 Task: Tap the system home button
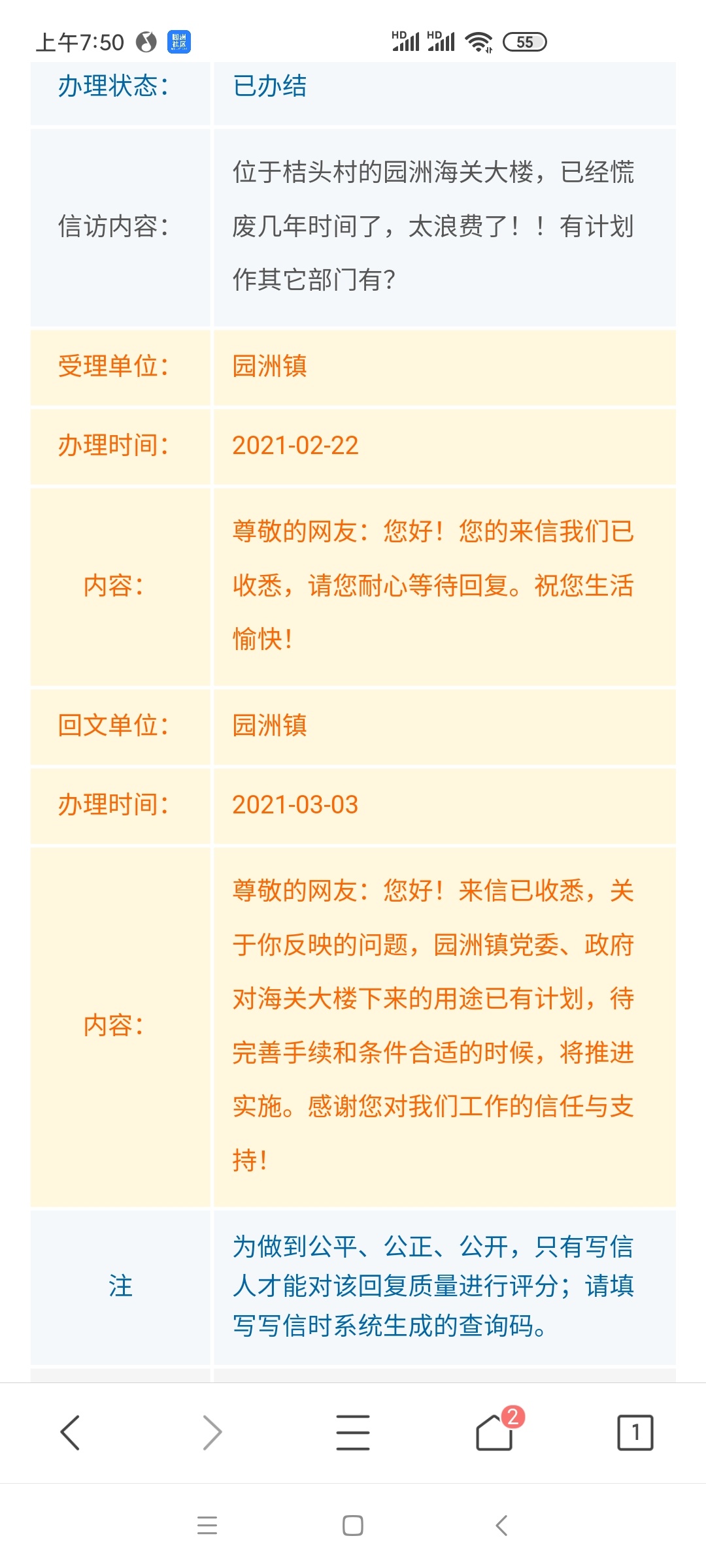click(353, 1526)
